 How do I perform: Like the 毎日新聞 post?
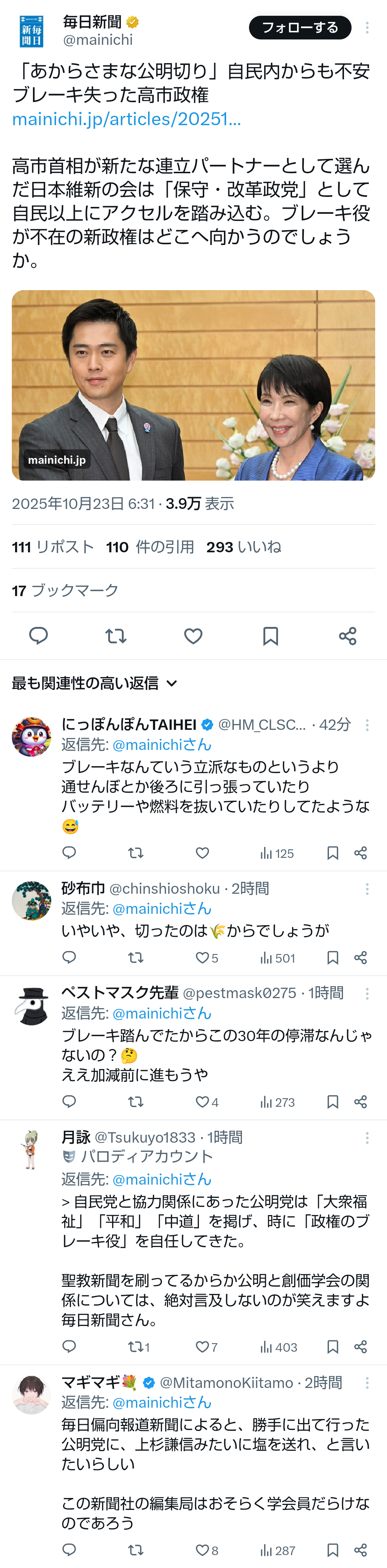tap(193, 636)
